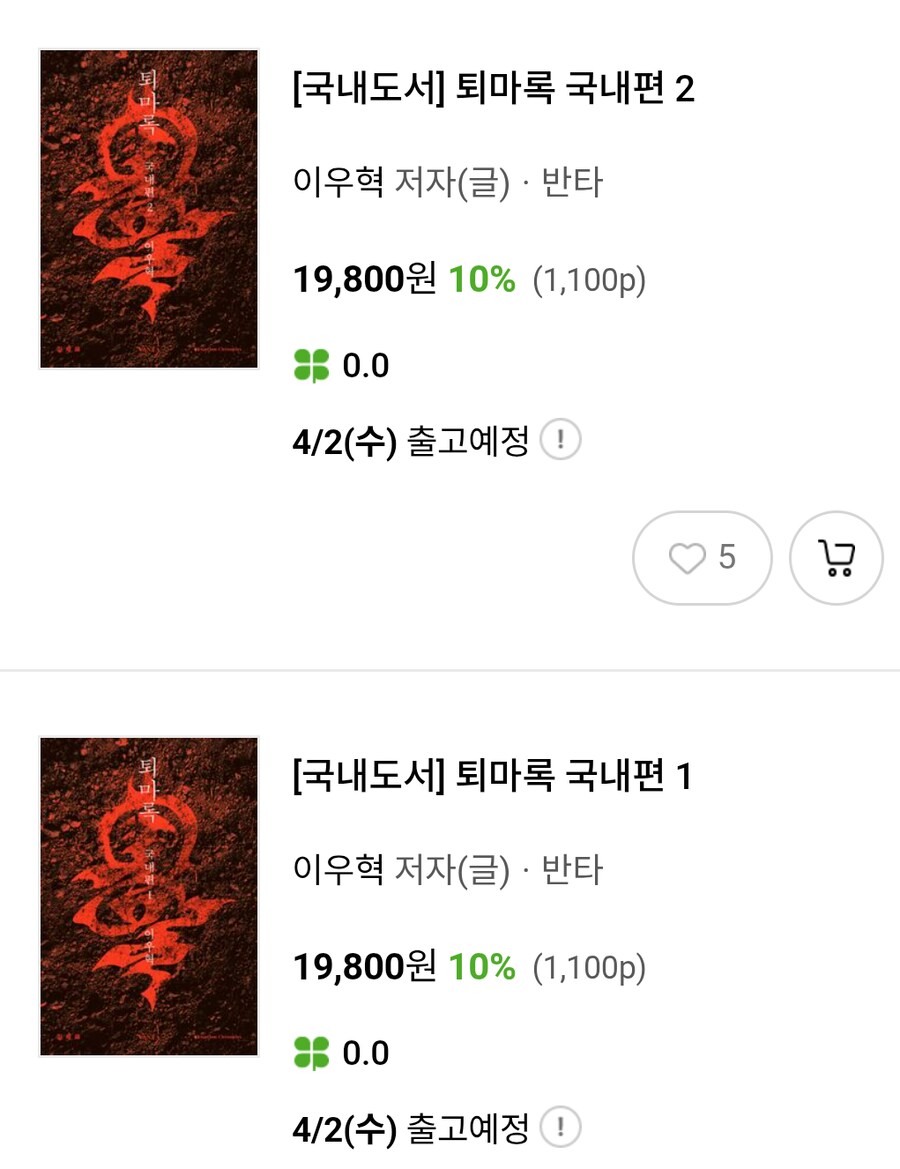Show shipping info for 퇴마록 국내편 1
This screenshot has height=1169, width=900.
560,1128
